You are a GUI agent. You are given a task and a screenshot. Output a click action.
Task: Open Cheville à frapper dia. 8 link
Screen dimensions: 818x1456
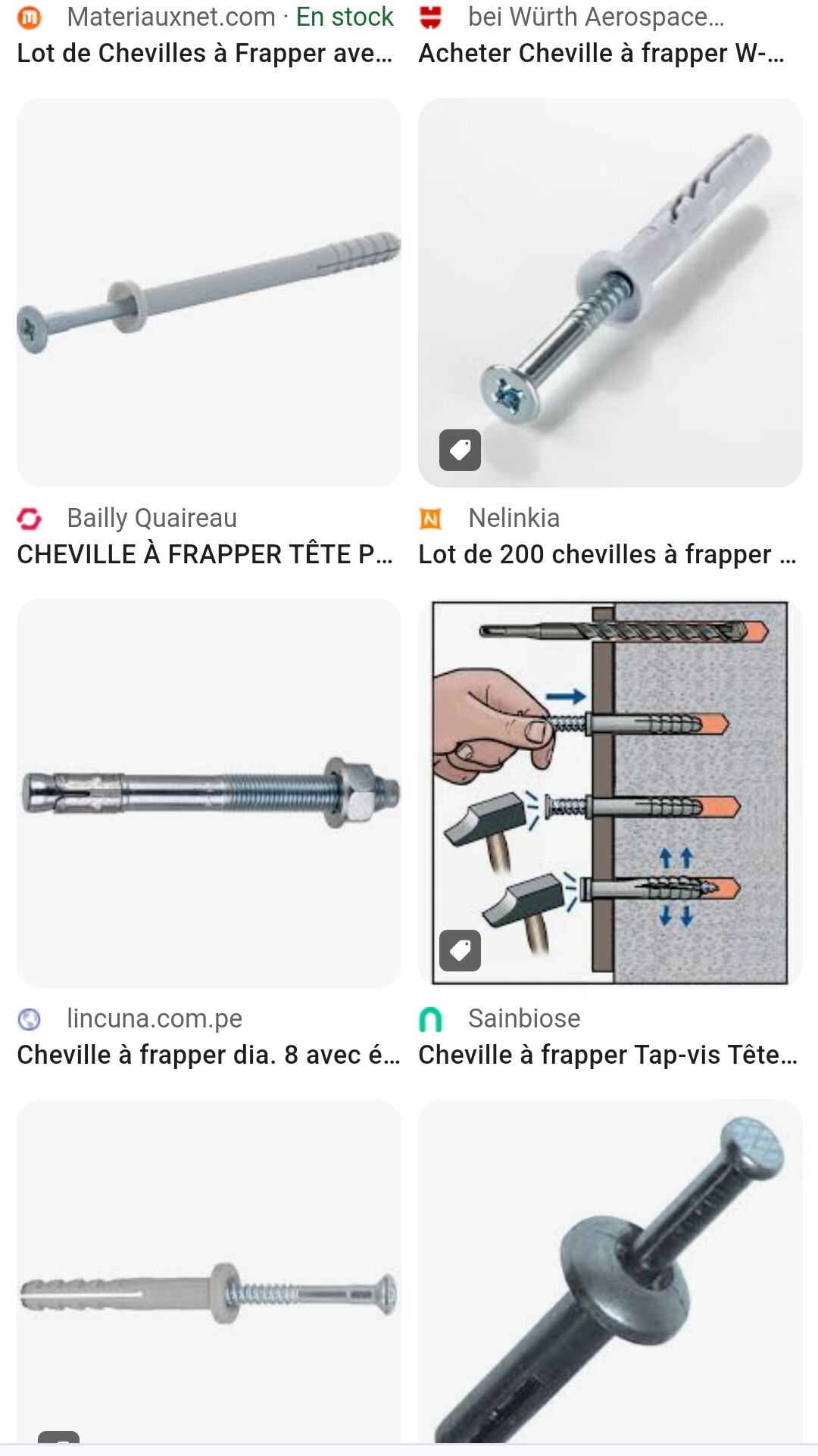click(208, 1055)
